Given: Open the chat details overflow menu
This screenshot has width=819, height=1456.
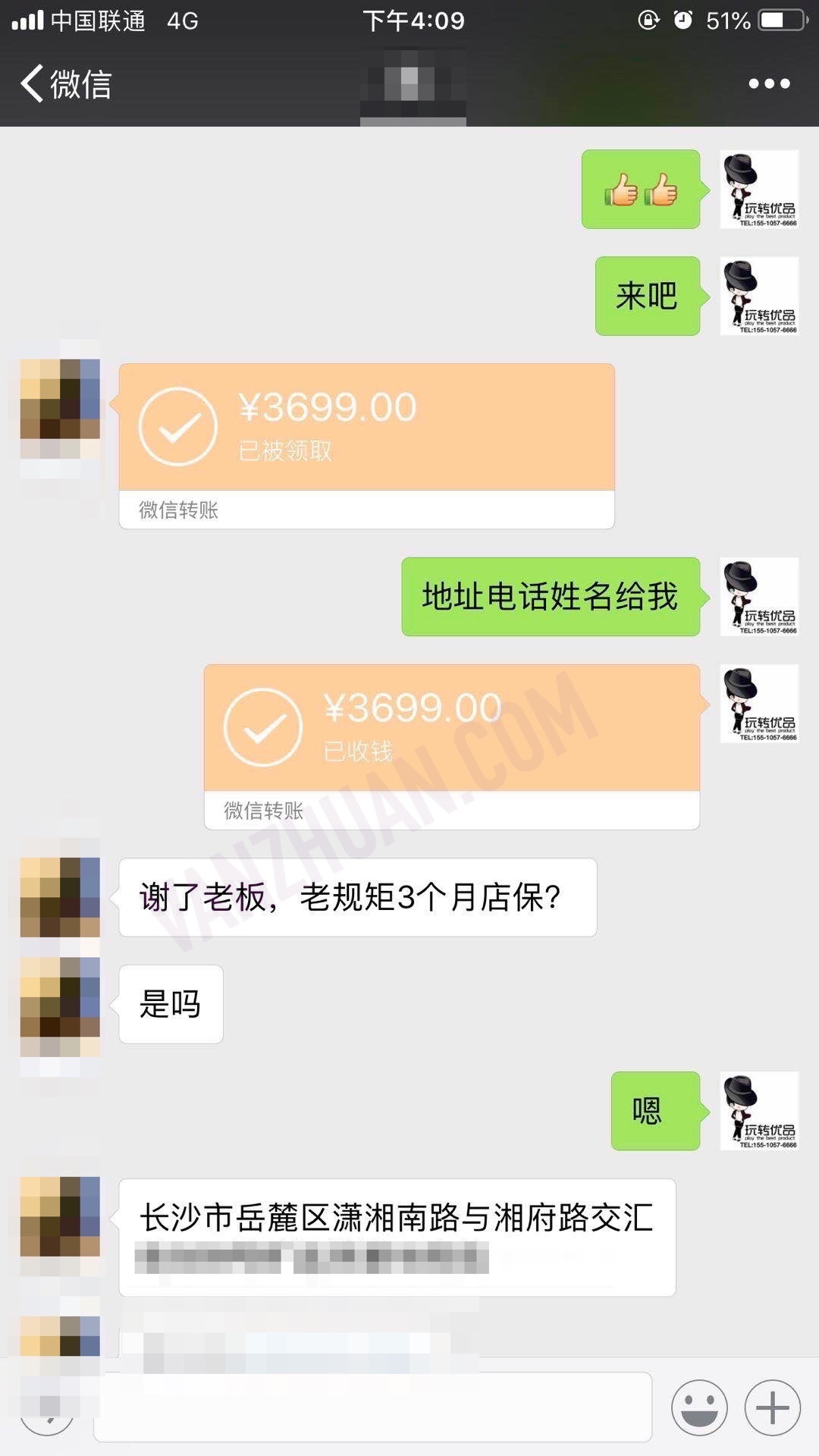Looking at the screenshot, I should coord(769,83).
